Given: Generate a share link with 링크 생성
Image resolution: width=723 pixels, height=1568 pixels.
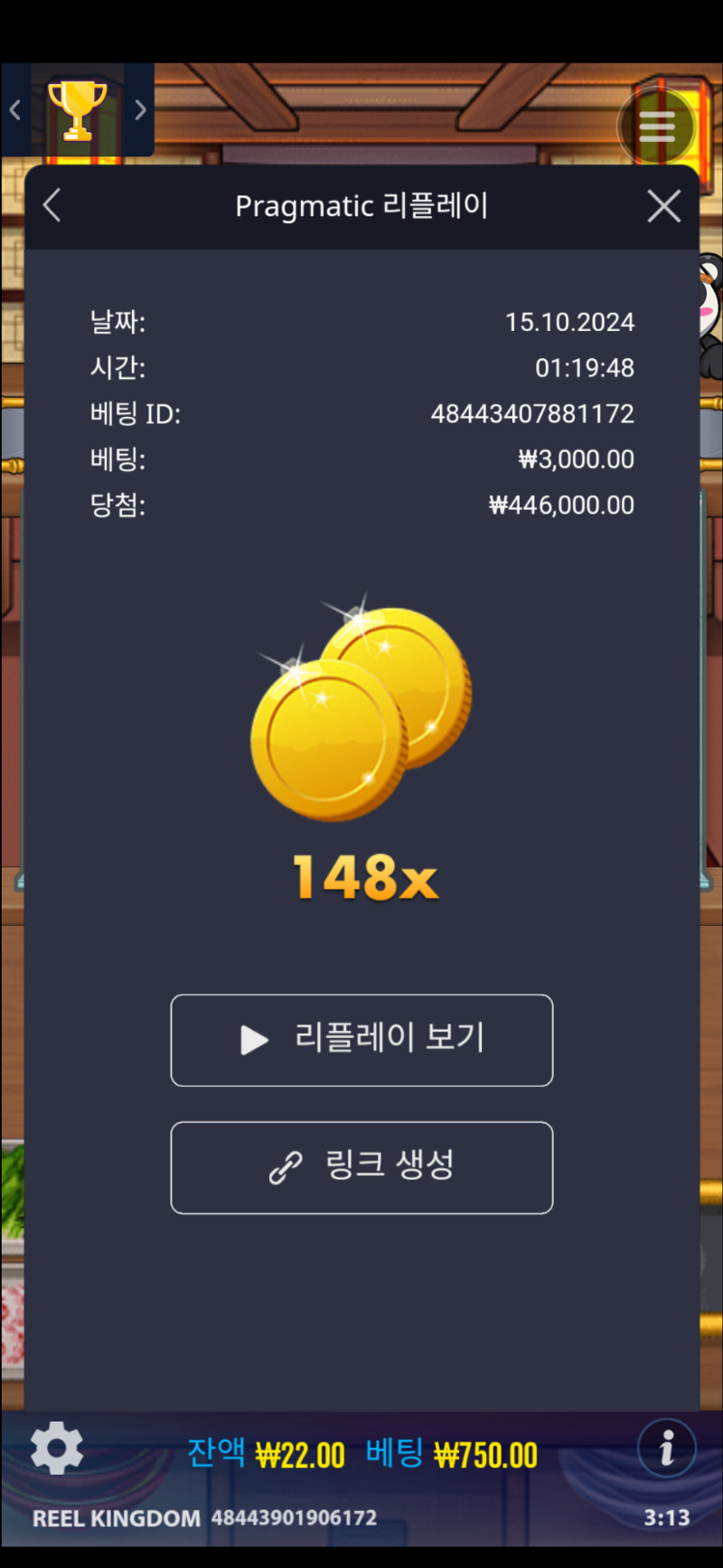Looking at the screenshot, I should tap(361, 1167).
